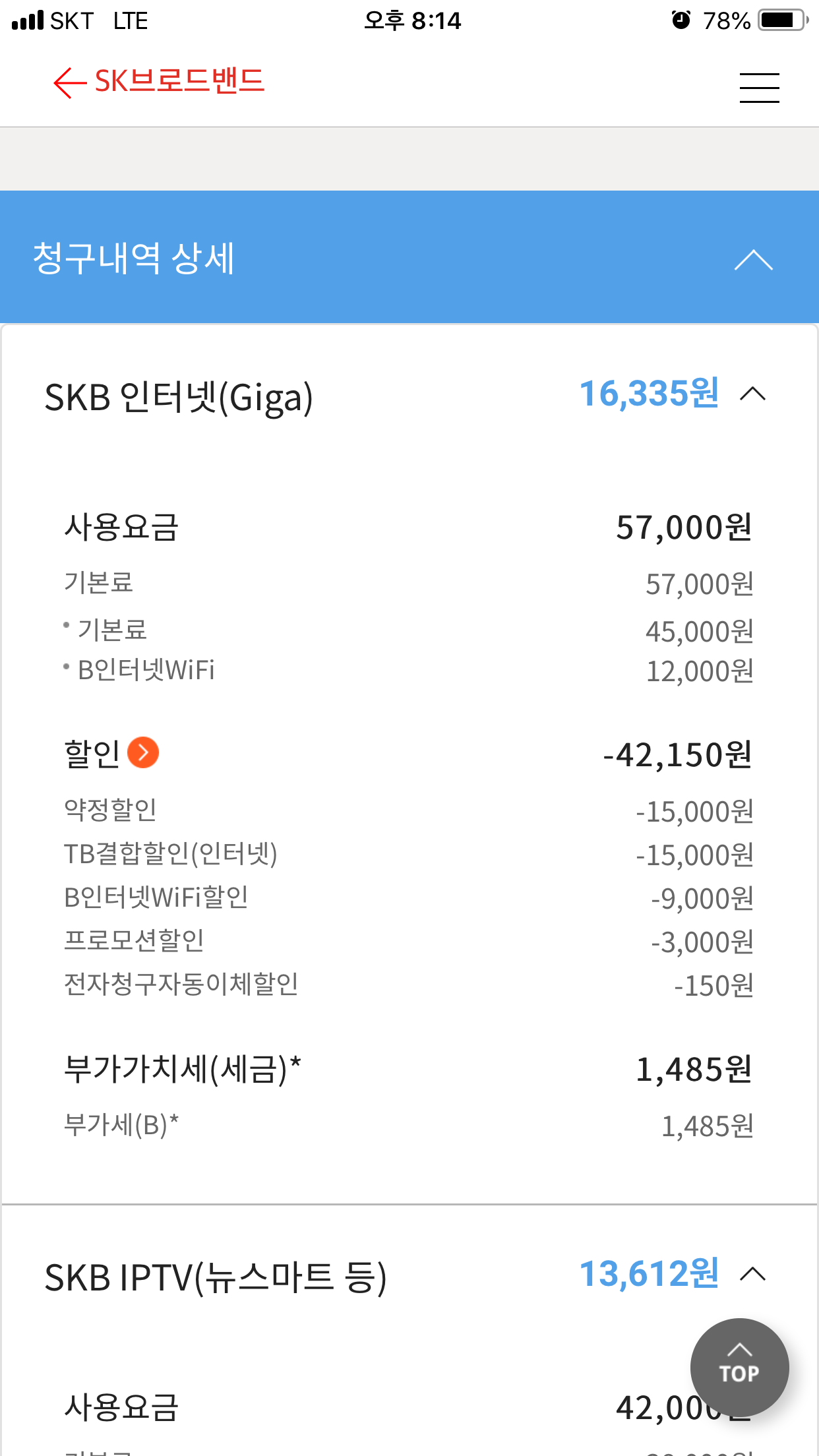Image resolution: width=819 pixels, height=1456 pixels.
Task: Go back using the red arrow
Action: click(x=69, y=83)
